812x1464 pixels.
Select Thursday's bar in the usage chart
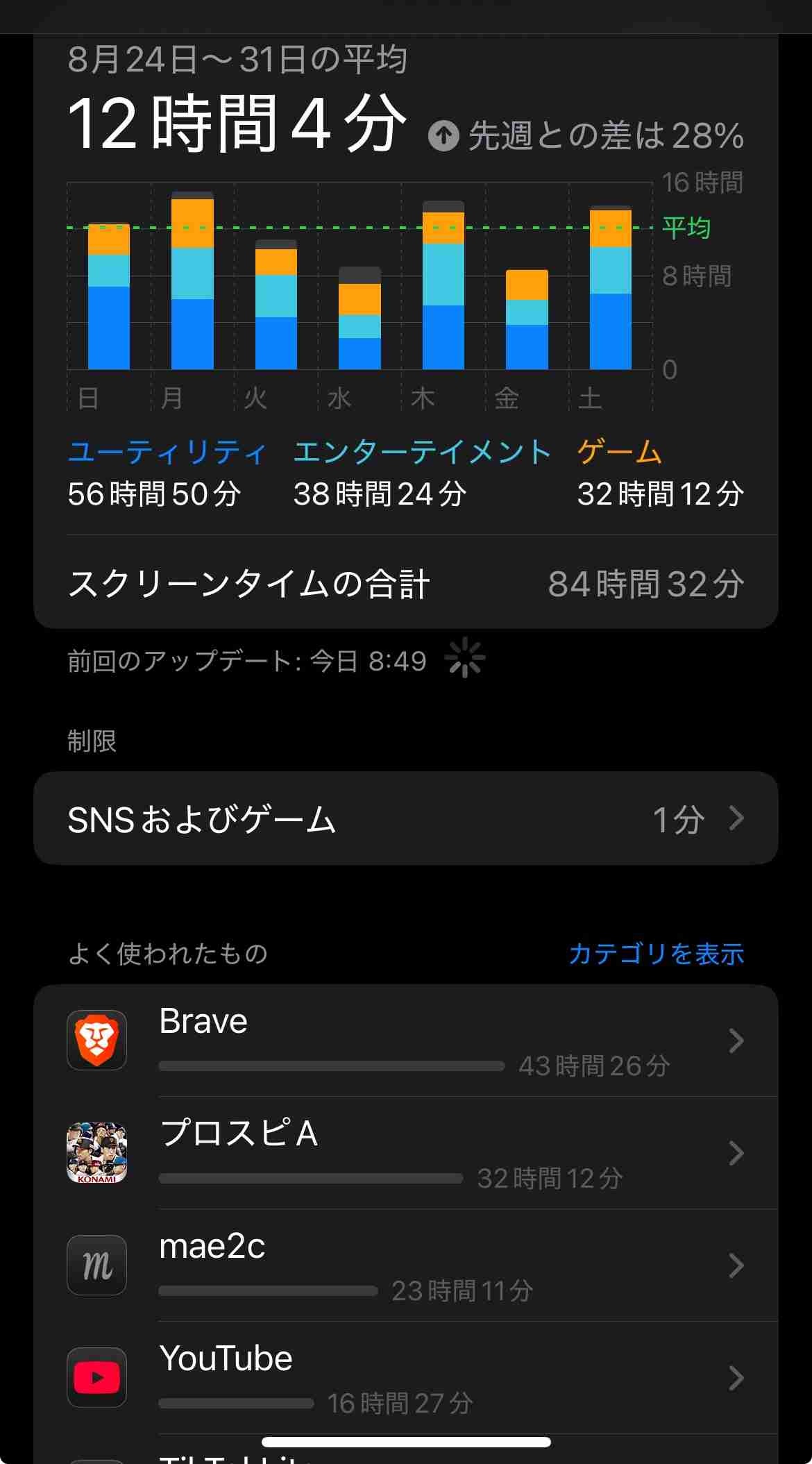443,285
